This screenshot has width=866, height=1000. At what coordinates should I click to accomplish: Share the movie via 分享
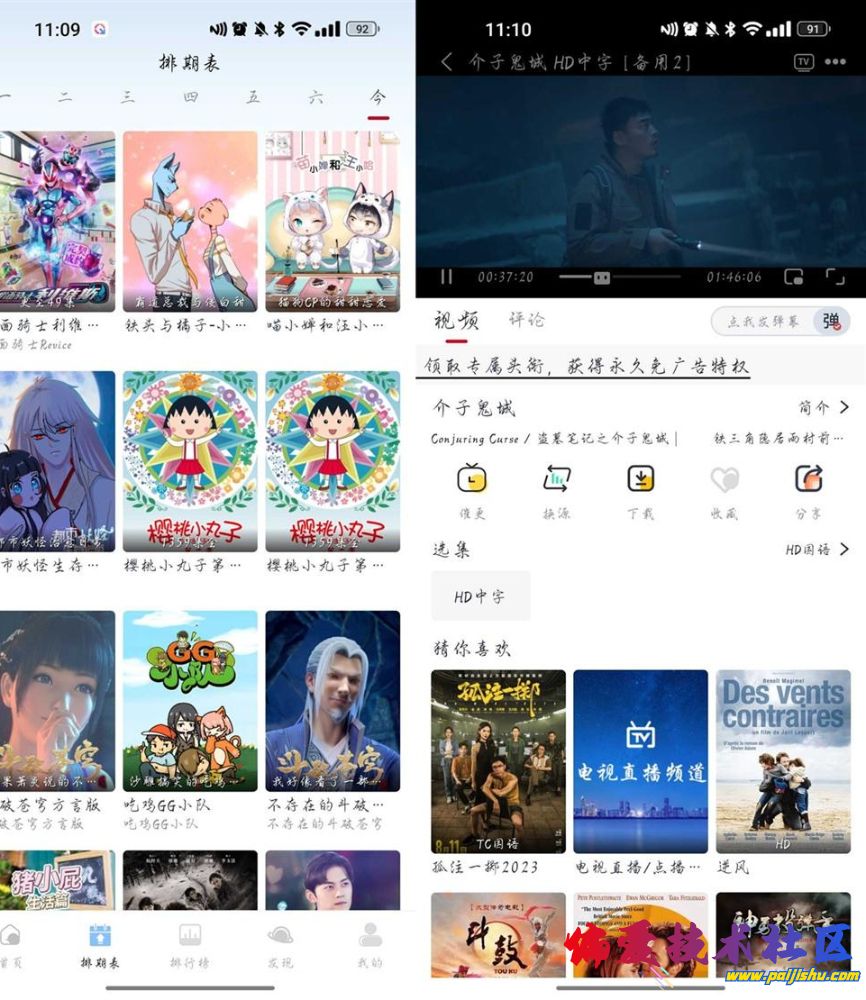pos(808,490)
